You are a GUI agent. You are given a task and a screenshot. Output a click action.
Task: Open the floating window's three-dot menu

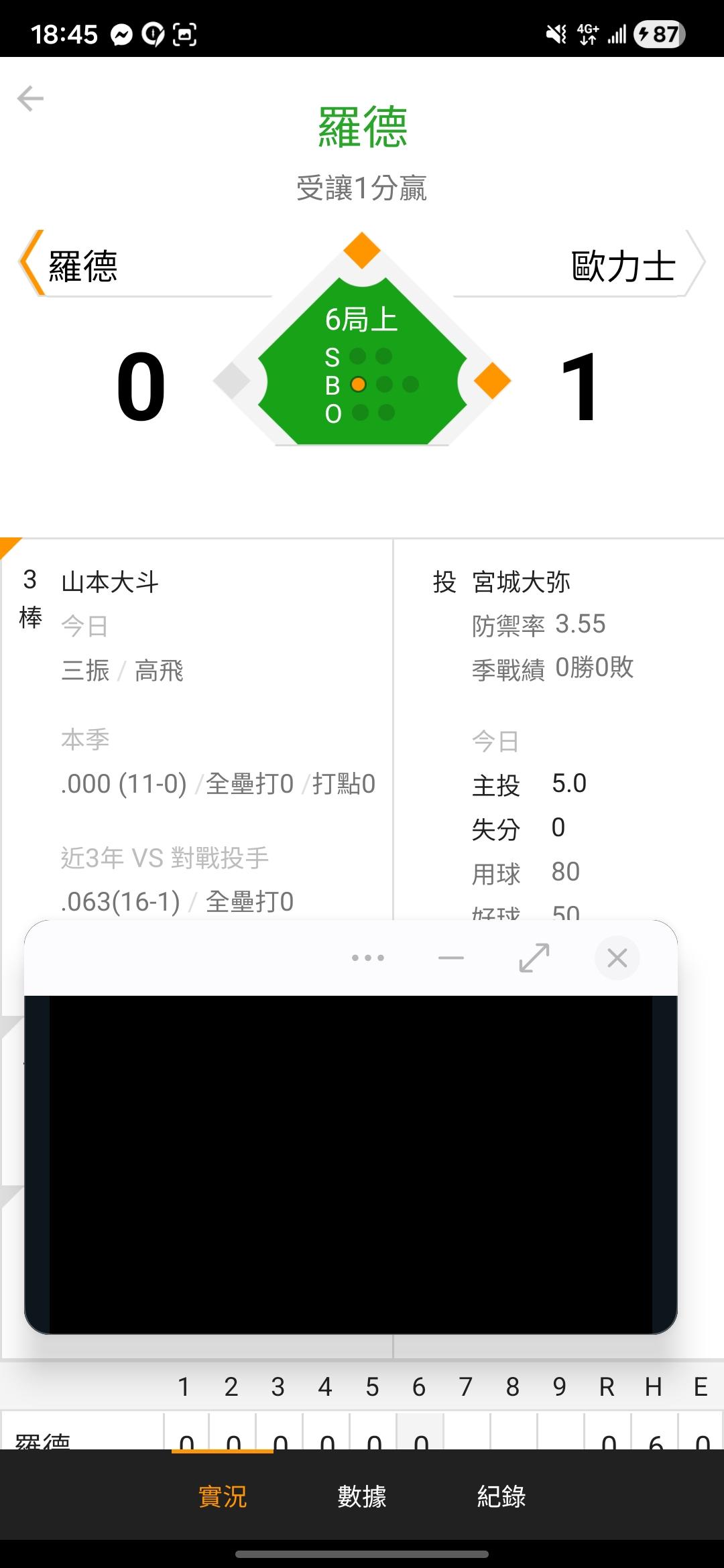[x=368, y=958]
